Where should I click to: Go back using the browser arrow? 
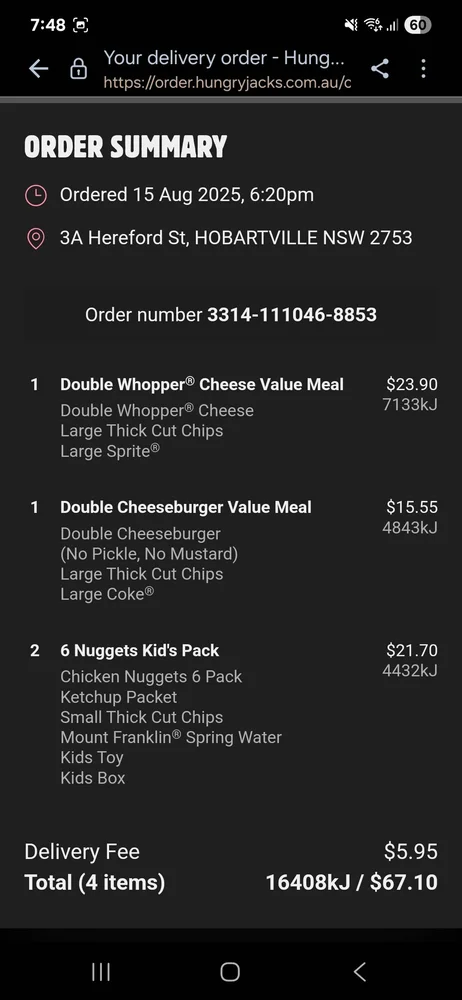click(x=38, y=69)
